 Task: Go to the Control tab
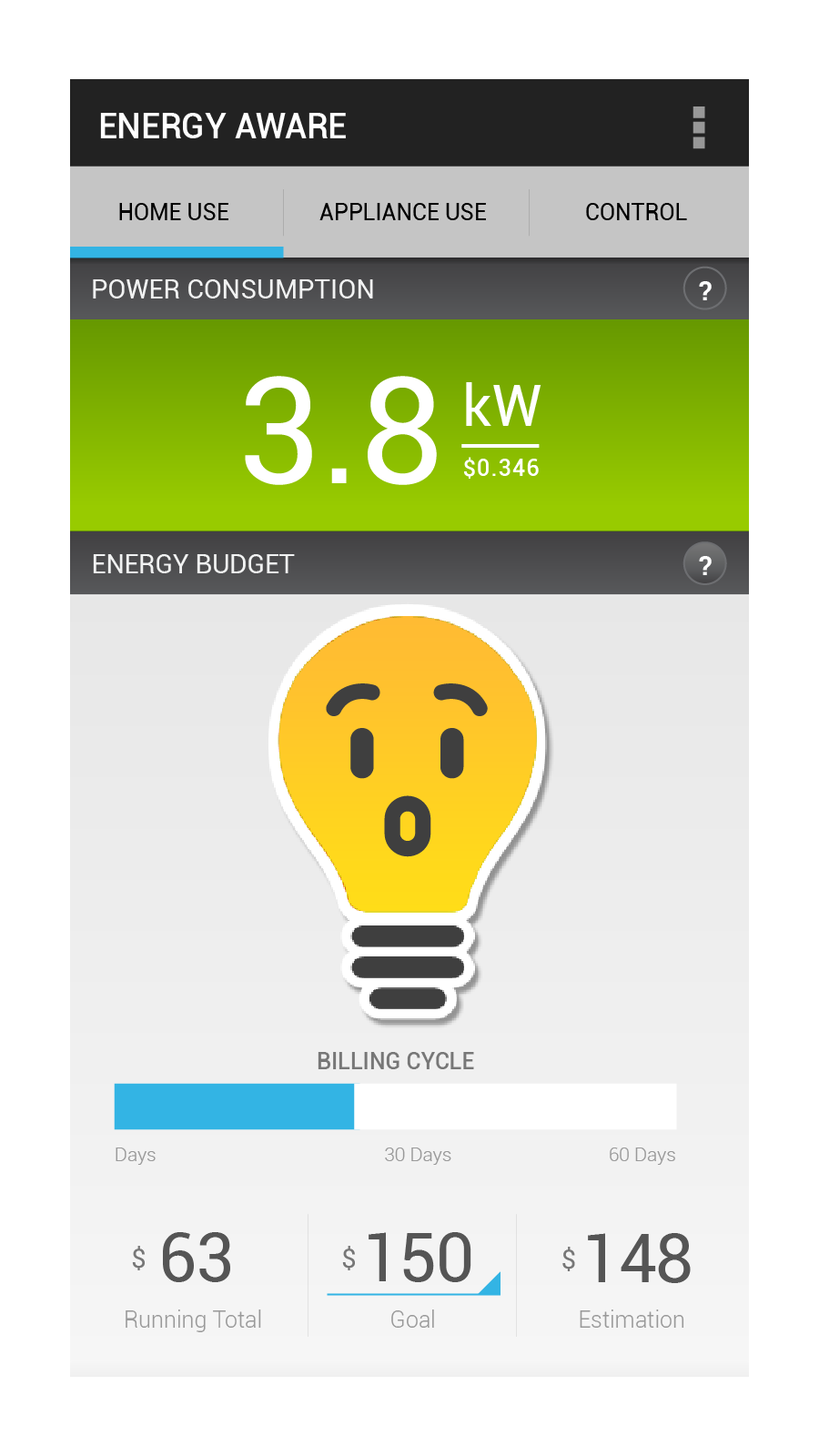[x=636, y=212]
